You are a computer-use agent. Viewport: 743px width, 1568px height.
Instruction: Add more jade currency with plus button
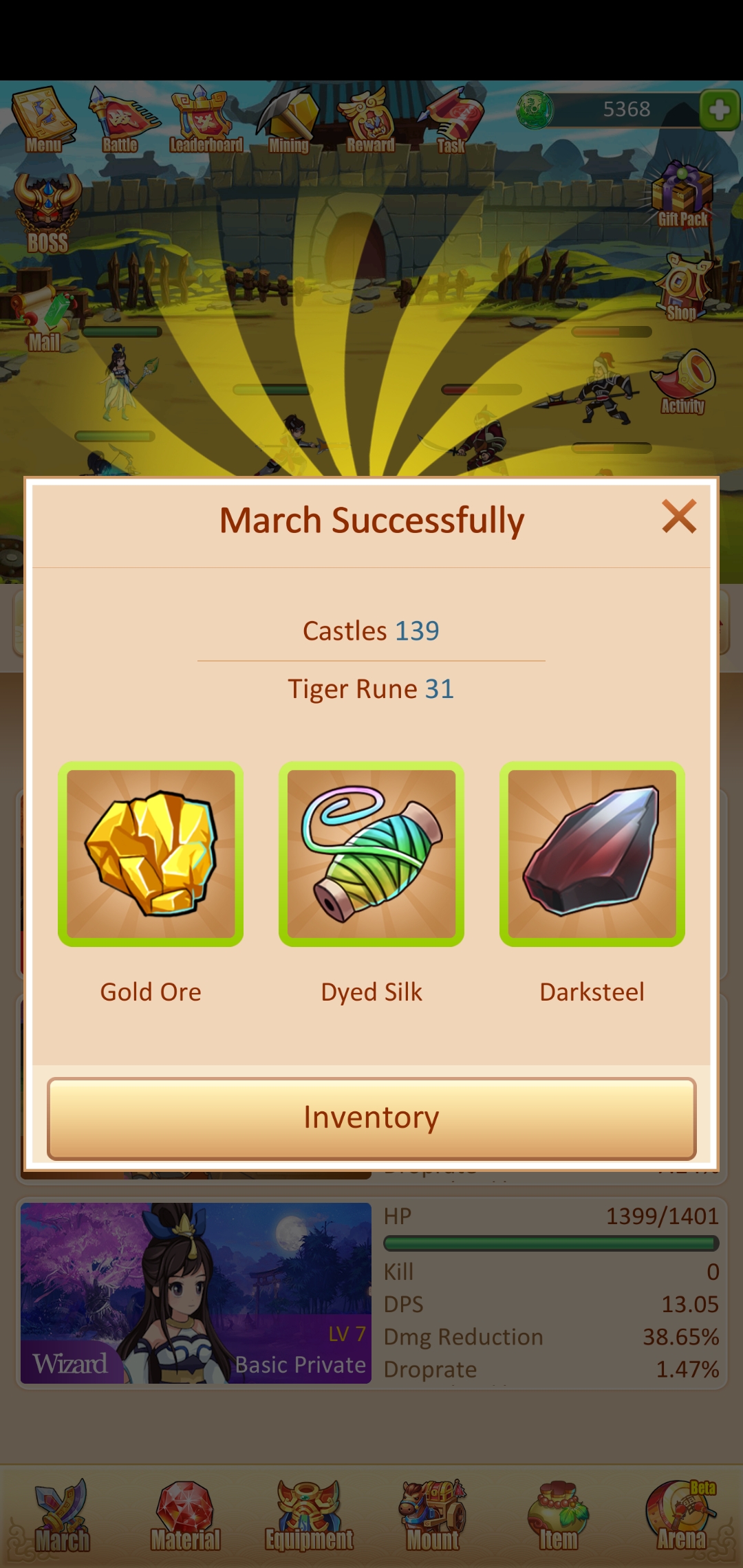[x=719, y=110]
